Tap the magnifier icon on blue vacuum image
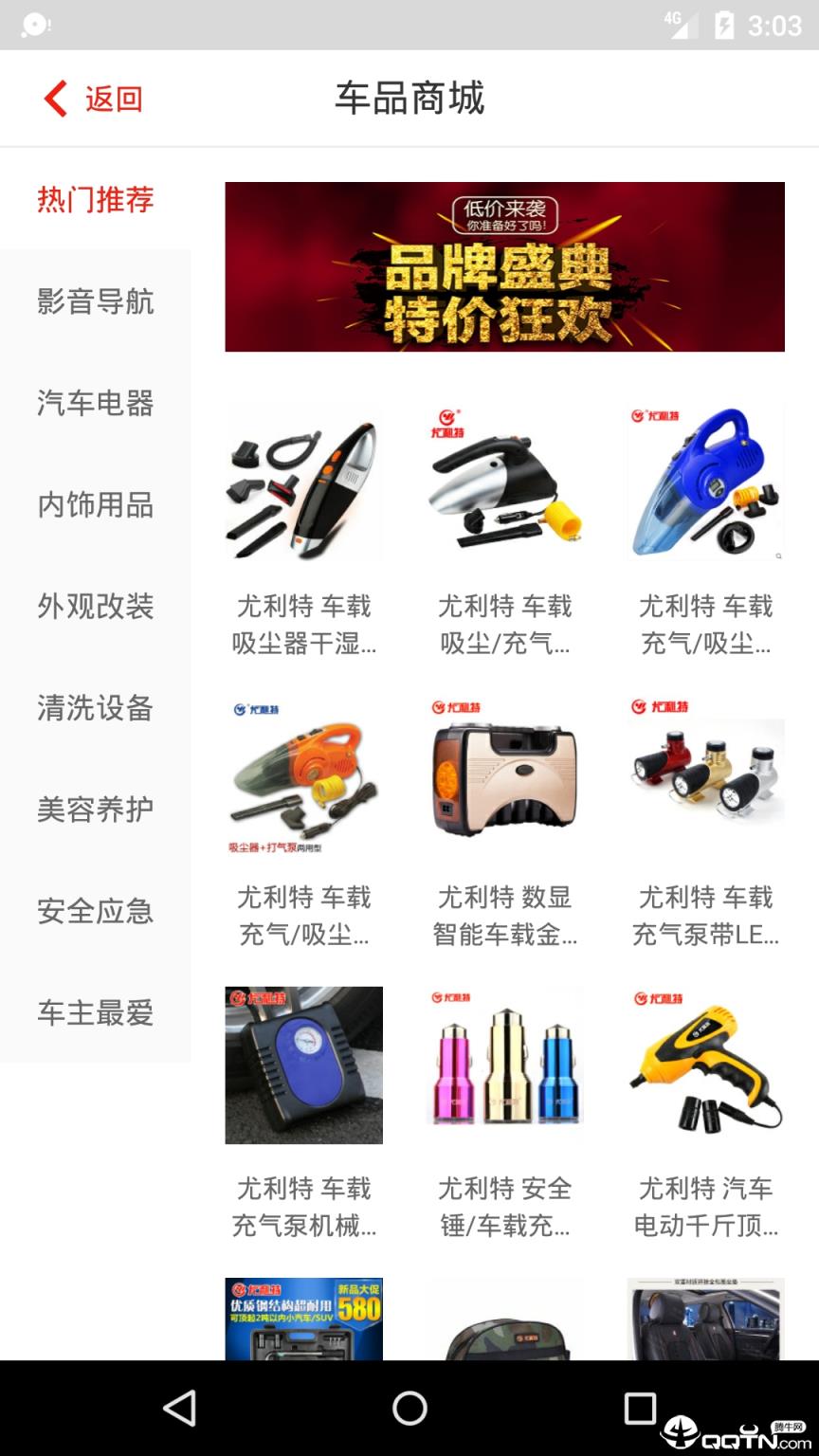This screenshot has height=1456, width=819. (777, 556)
